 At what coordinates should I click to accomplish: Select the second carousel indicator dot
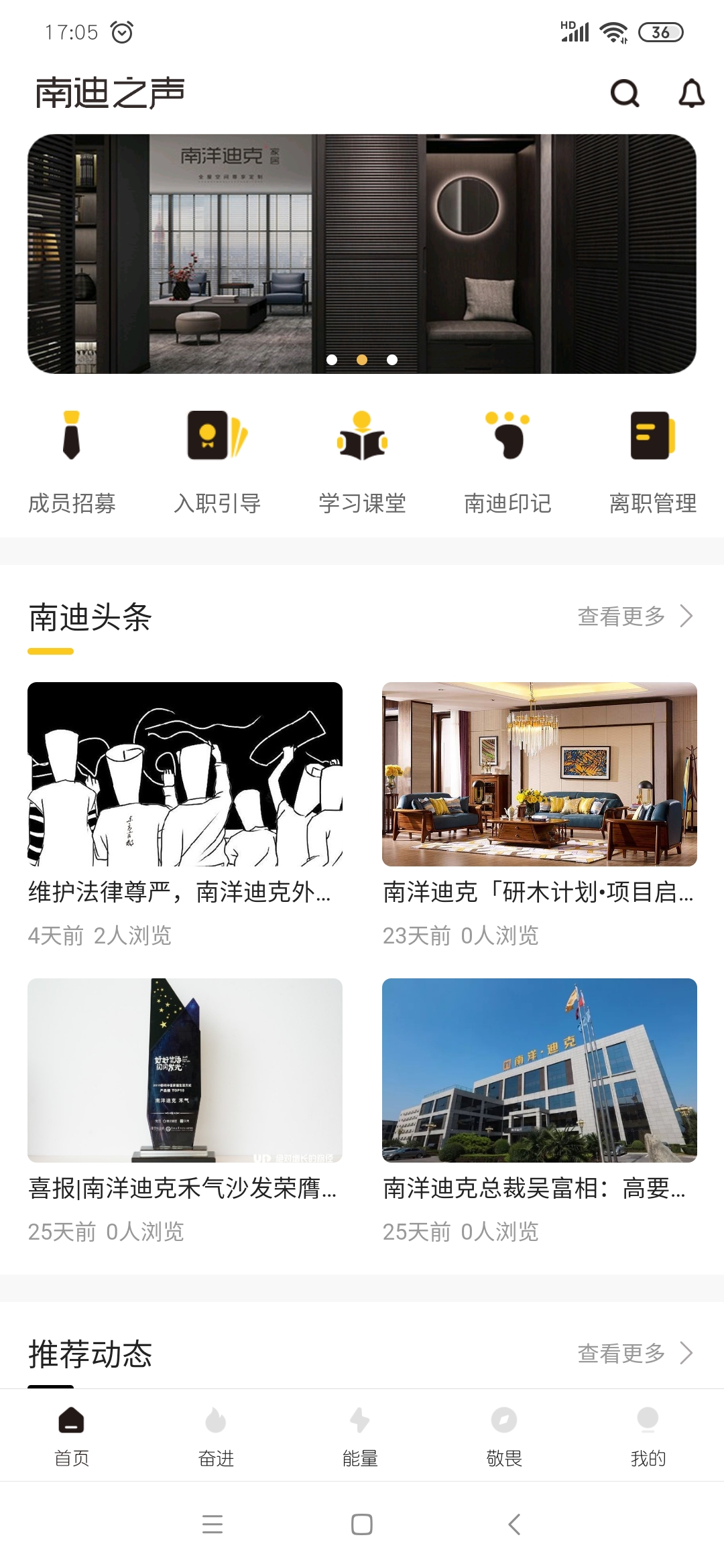point(361,359)
